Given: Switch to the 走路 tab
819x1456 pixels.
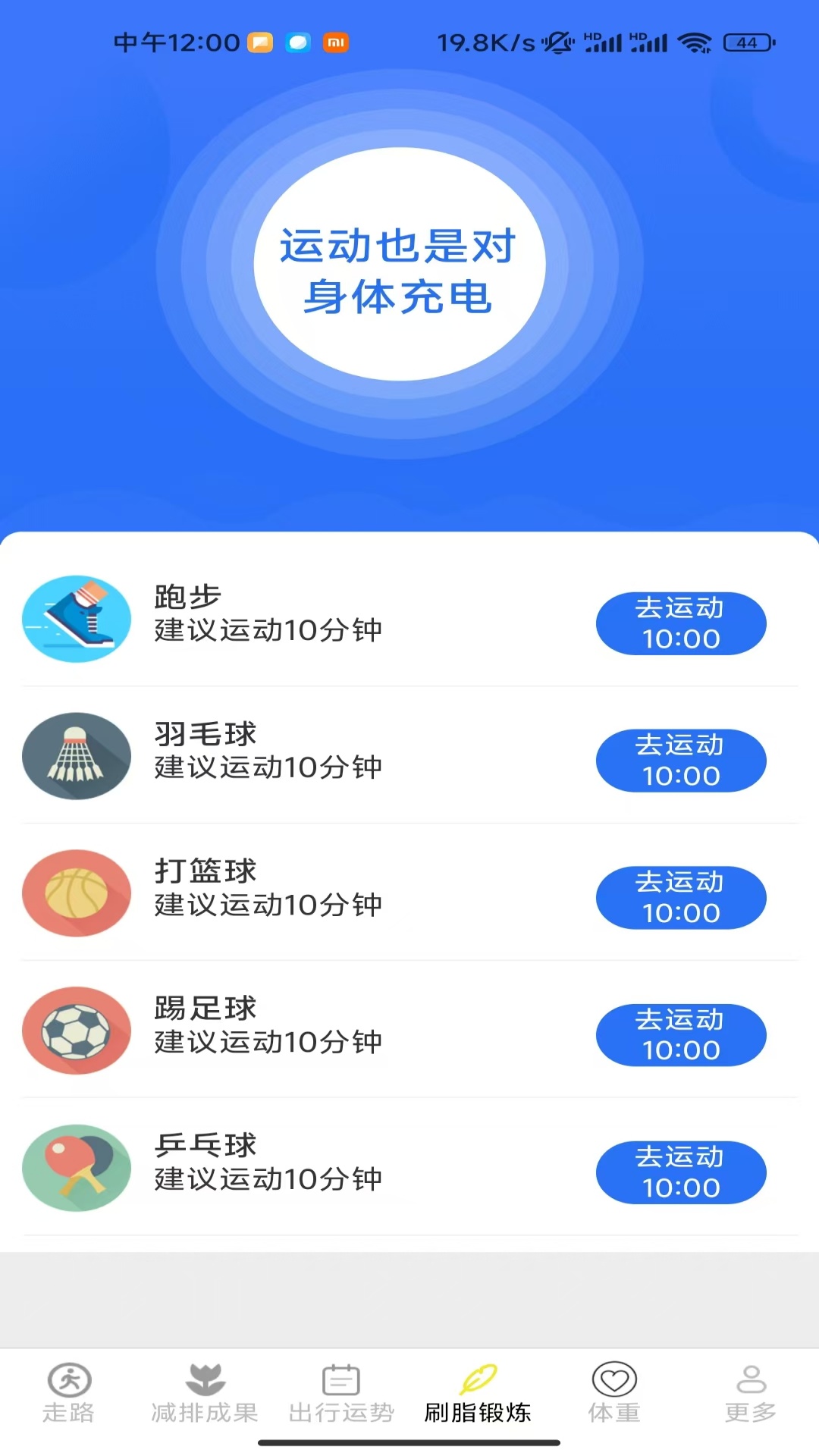Looking at the screenshot, I should click(69, 1394).
